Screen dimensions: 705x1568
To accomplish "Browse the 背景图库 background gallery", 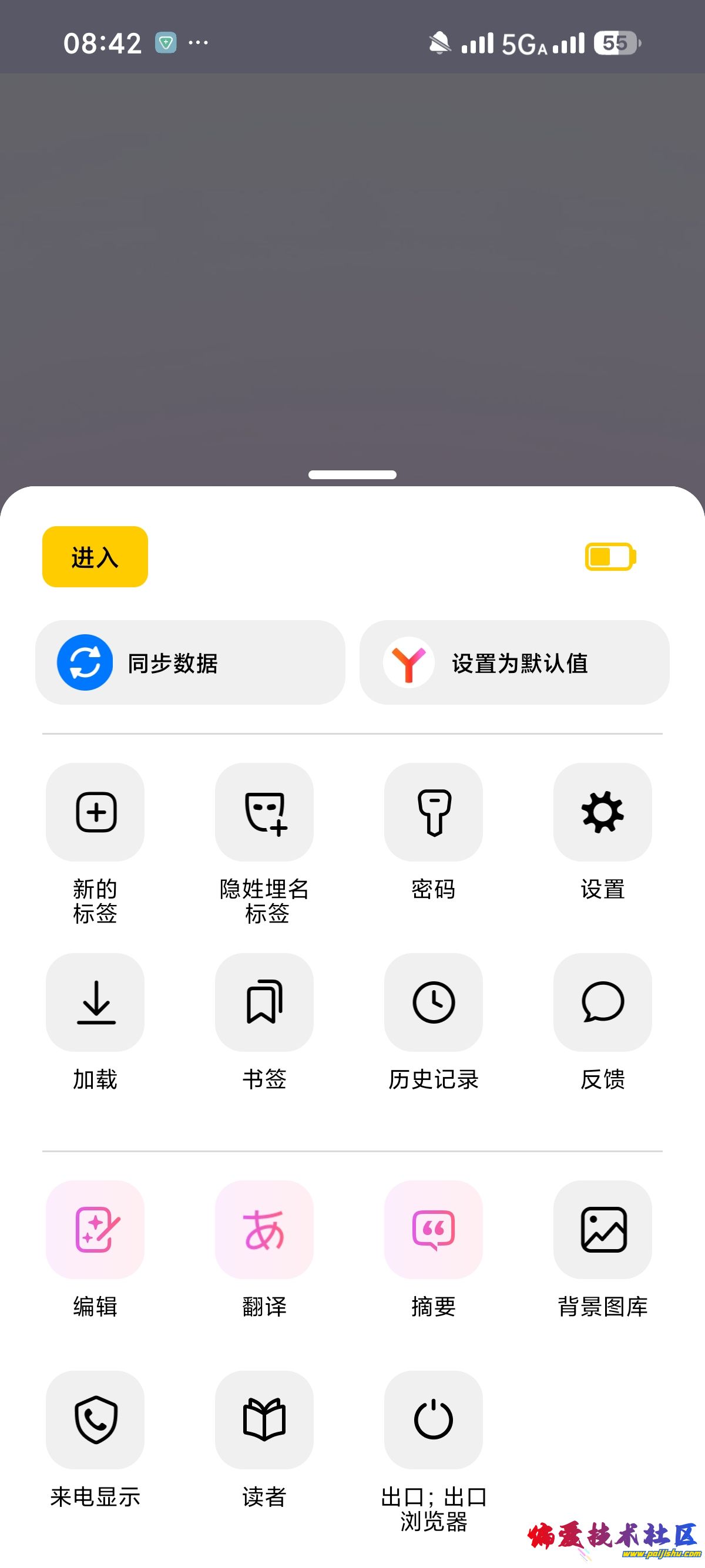I will click(x=603, y=1230).
